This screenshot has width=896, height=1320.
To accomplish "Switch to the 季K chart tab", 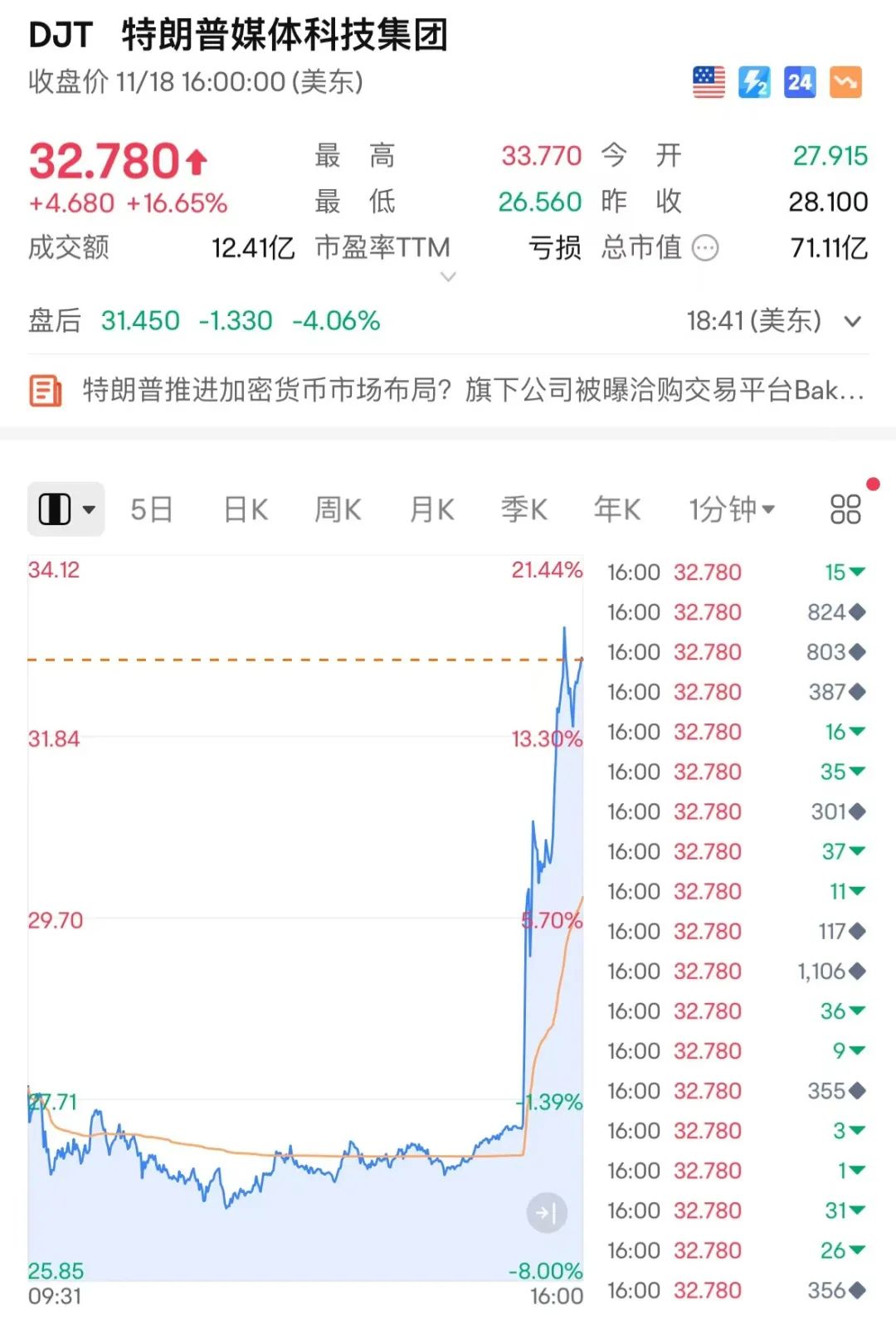I will [x=524, y=509].
